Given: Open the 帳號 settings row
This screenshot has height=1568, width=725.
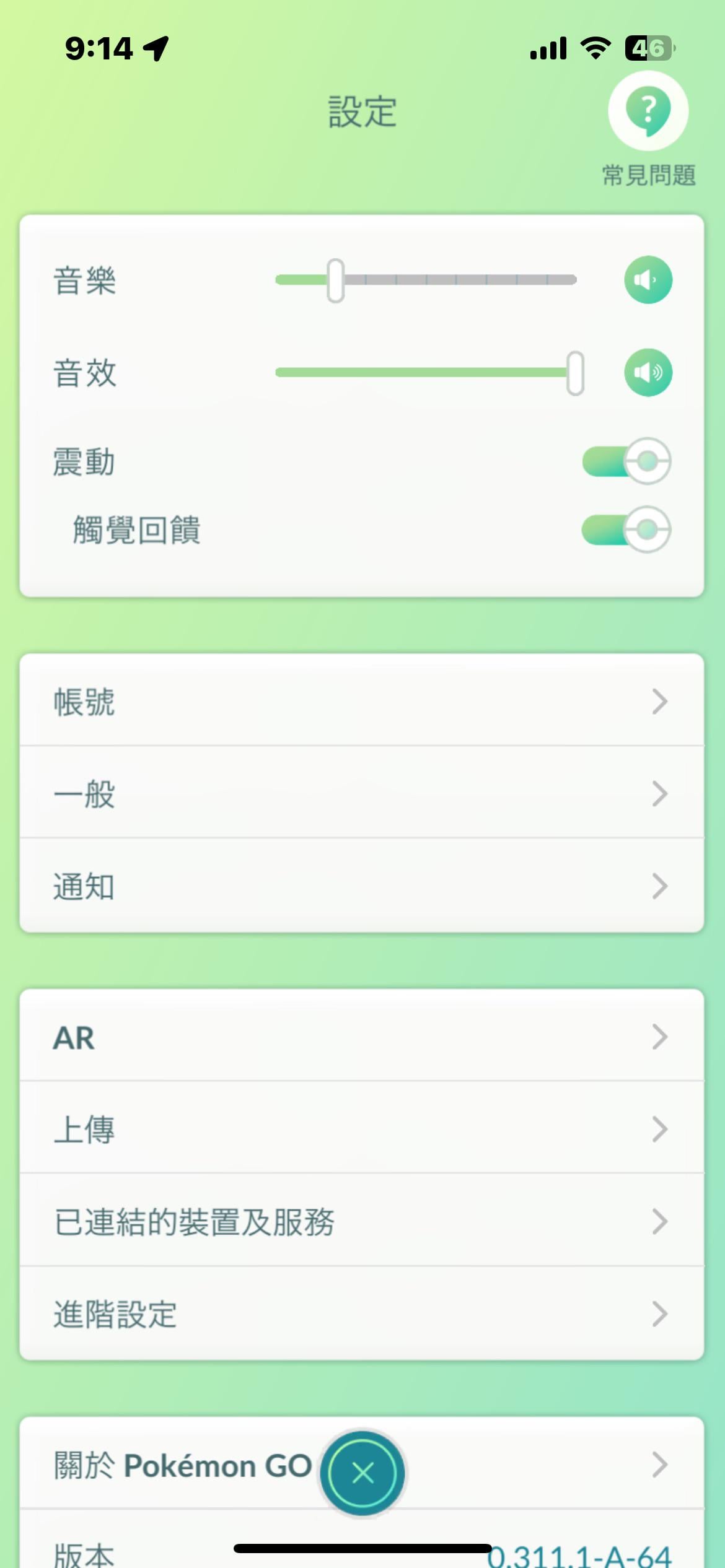Looking at the screenshot, I should (x=362, y=701).
